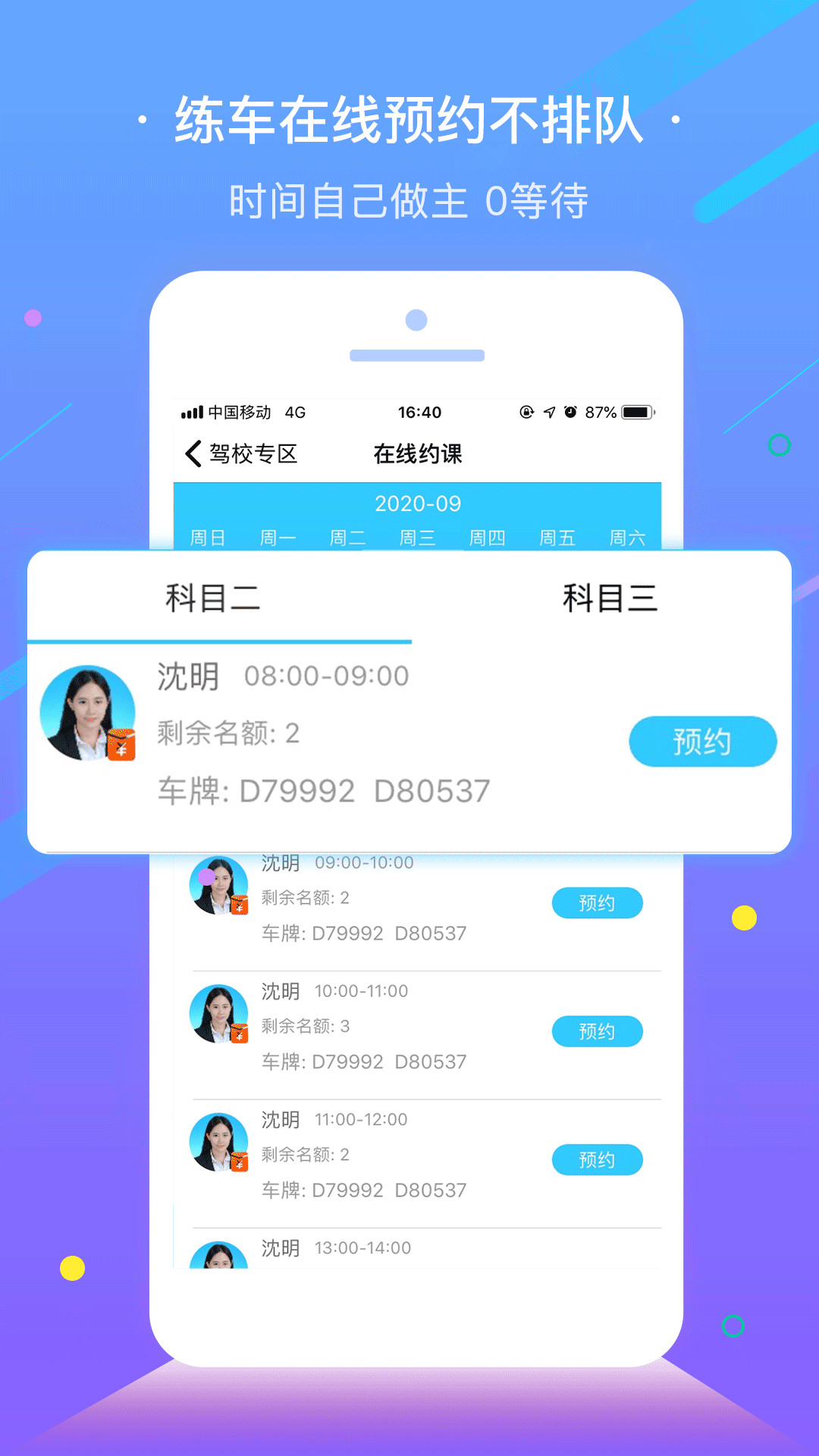Tap 预约 to book the 08:00-09:00 slot

701,742
